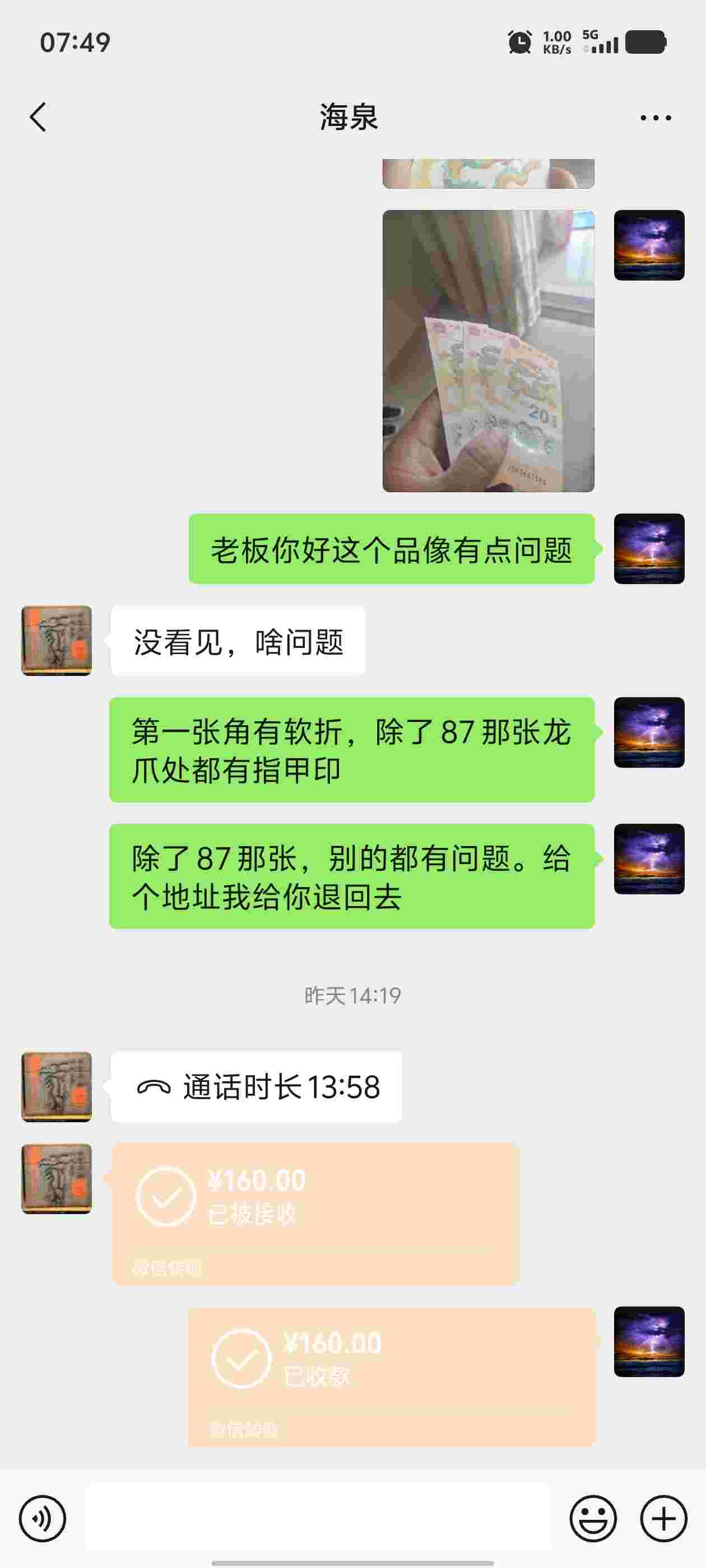Go back from the 海泉 chat
Screen dimensions: 706x1568
(38, 117)
